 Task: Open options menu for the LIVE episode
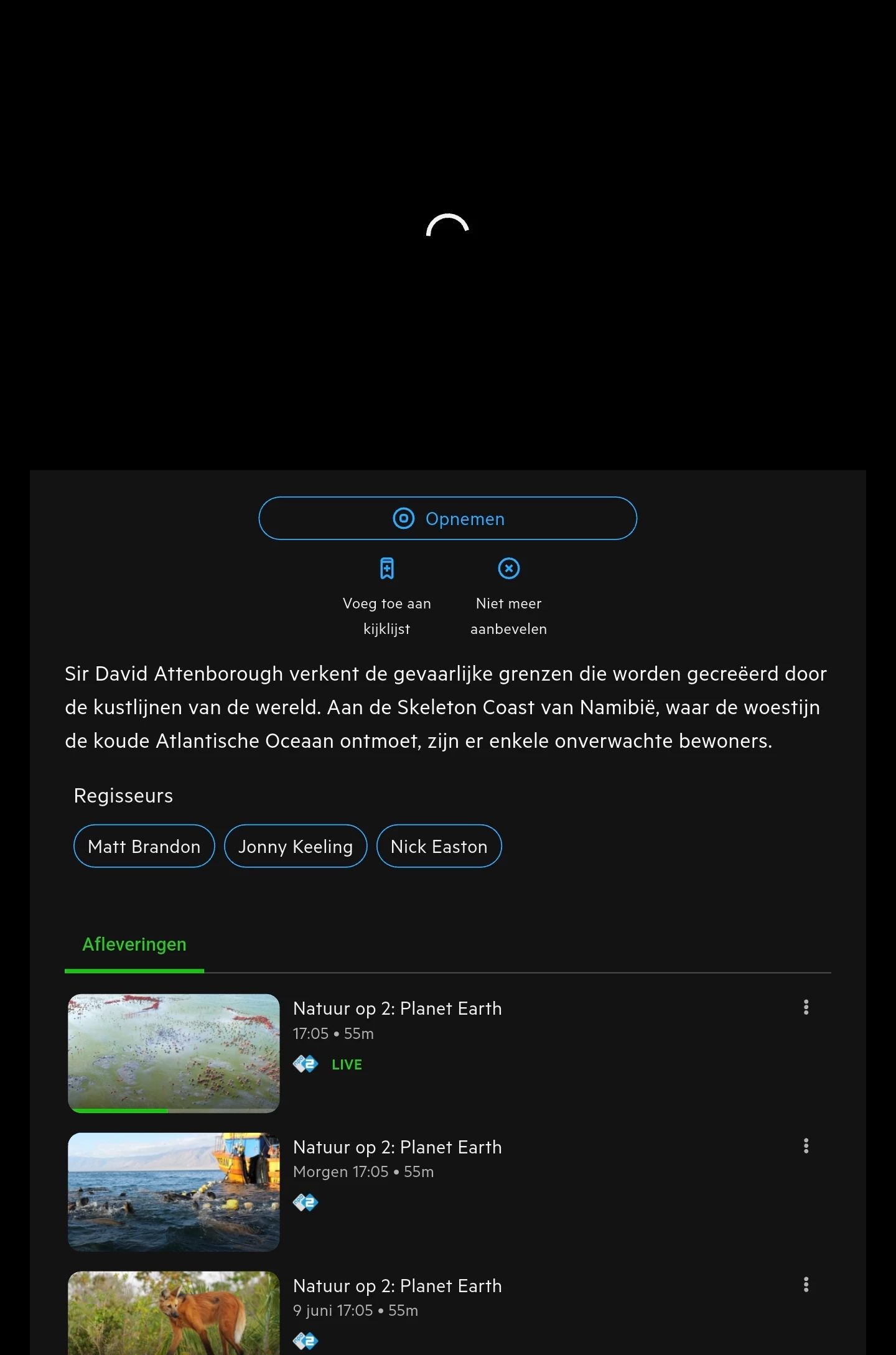[x=806, y=1007]
